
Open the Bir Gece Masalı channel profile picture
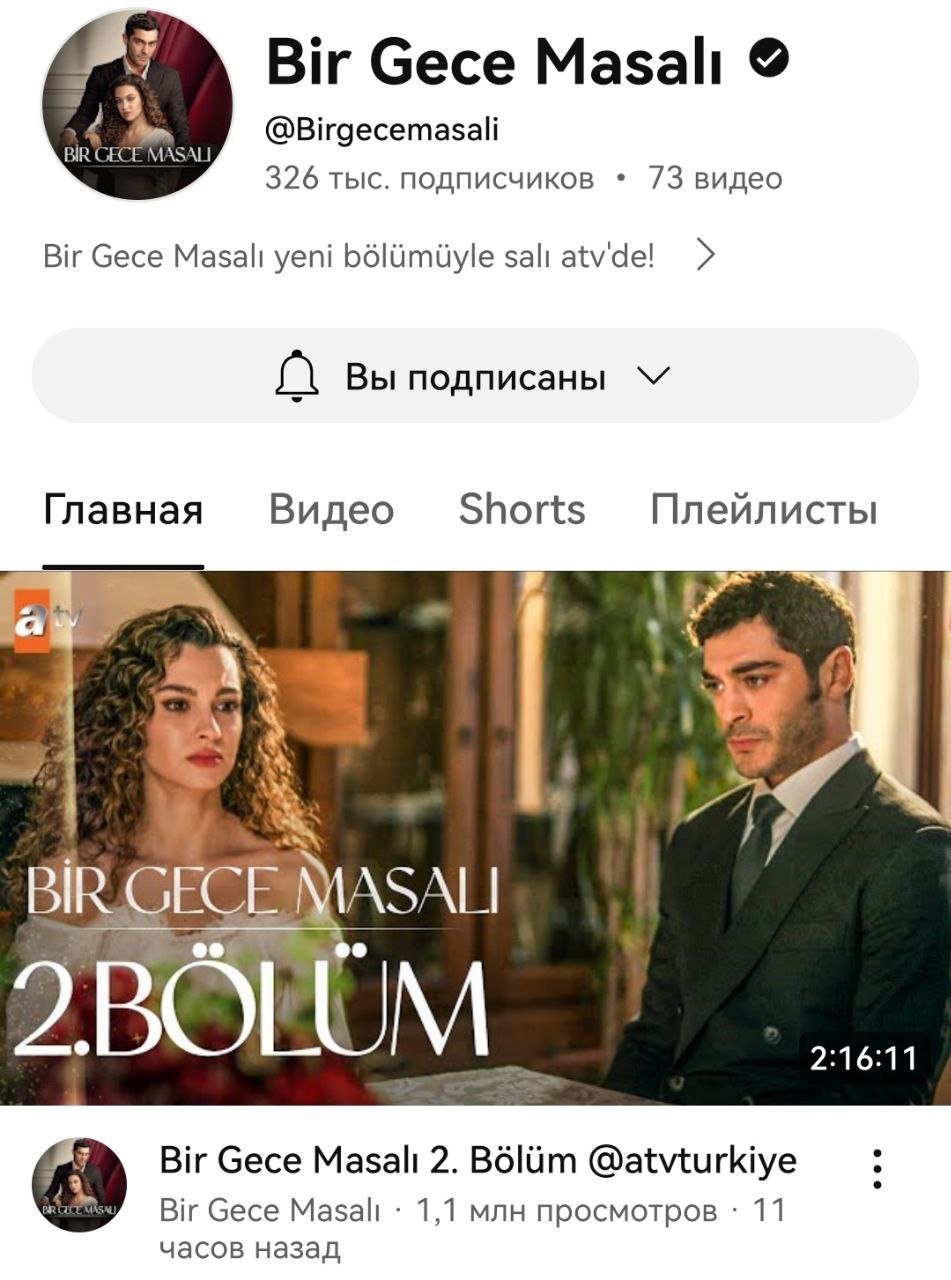pos(137,105)
